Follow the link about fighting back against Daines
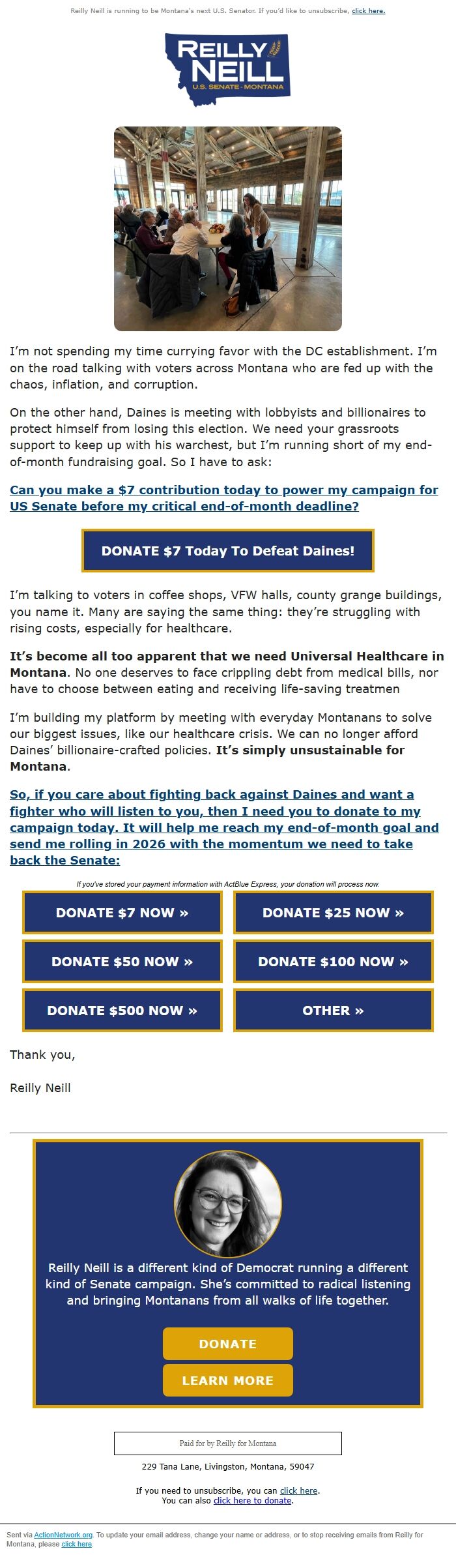 click(x=223, y=827)
